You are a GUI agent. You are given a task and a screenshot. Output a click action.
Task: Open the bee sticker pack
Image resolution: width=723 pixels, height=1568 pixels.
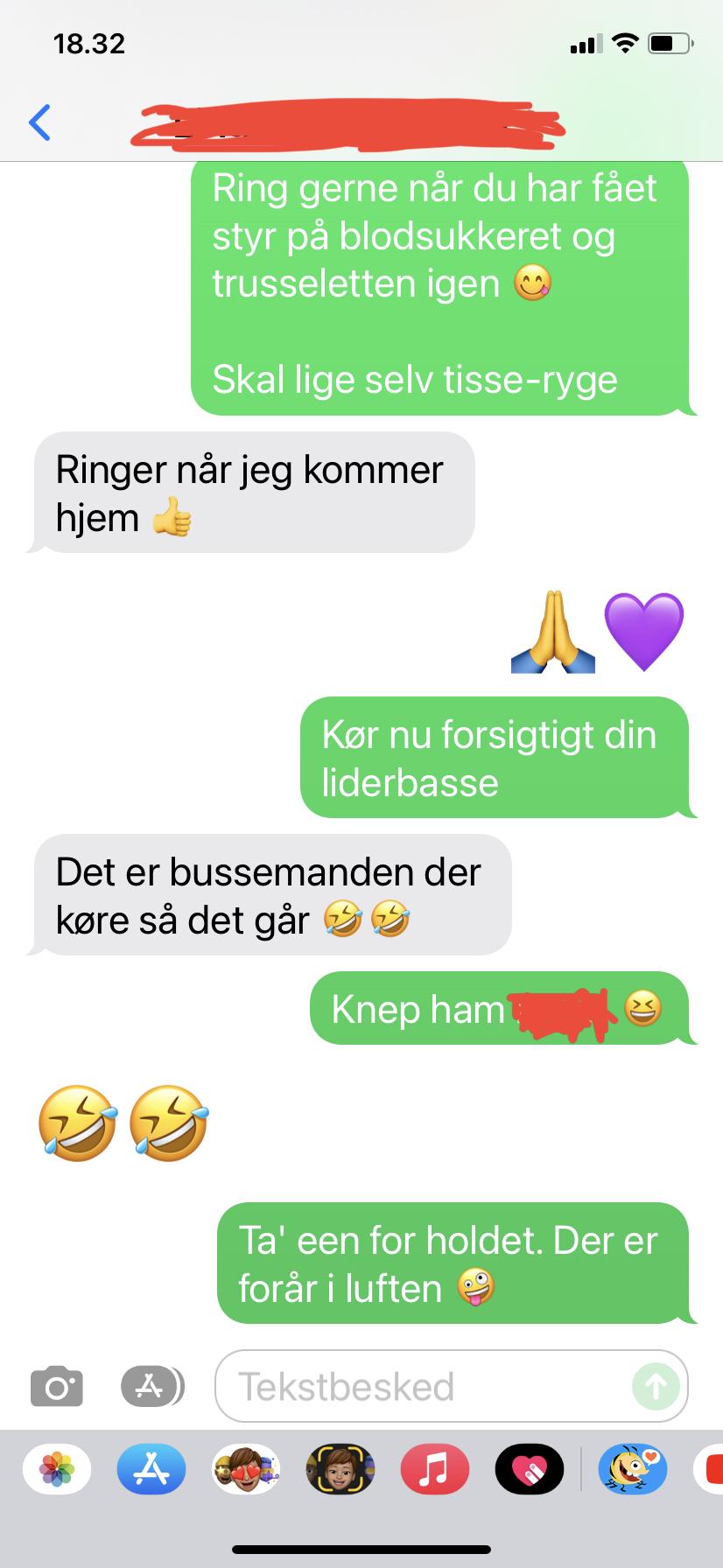(632, 1469)
